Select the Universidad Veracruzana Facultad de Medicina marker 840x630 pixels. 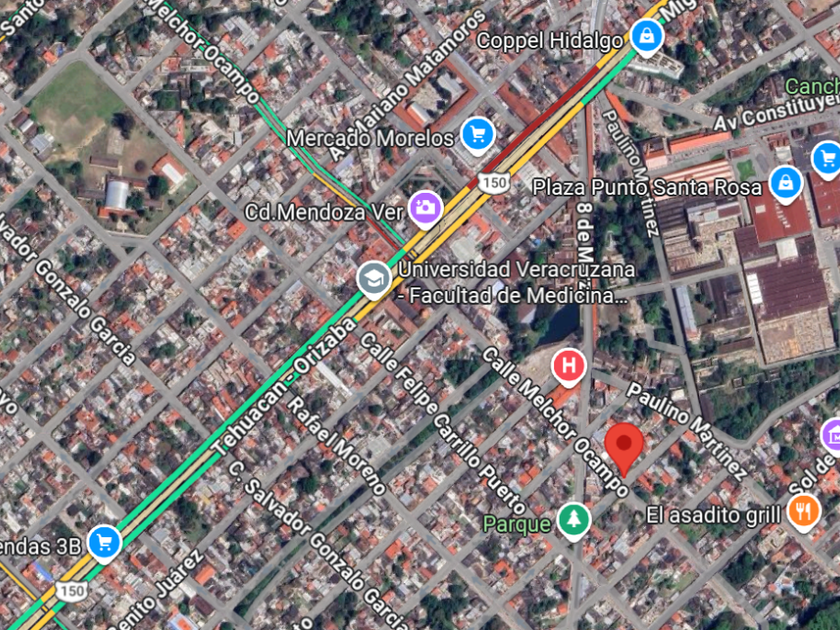pos(374,278)
